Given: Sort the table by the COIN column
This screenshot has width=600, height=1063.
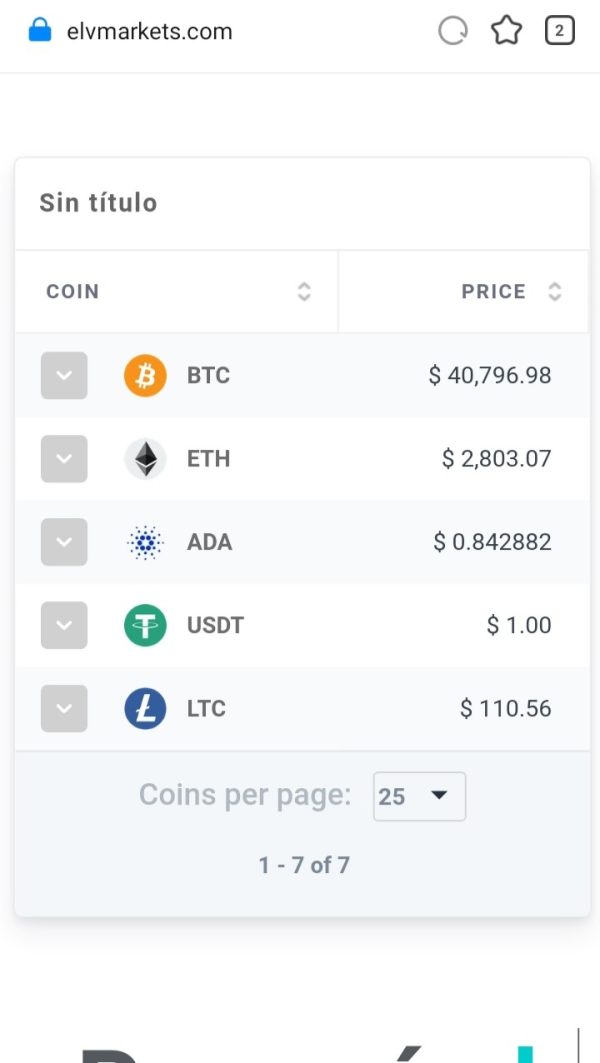Looking at the screenshot, I should 304,292.
